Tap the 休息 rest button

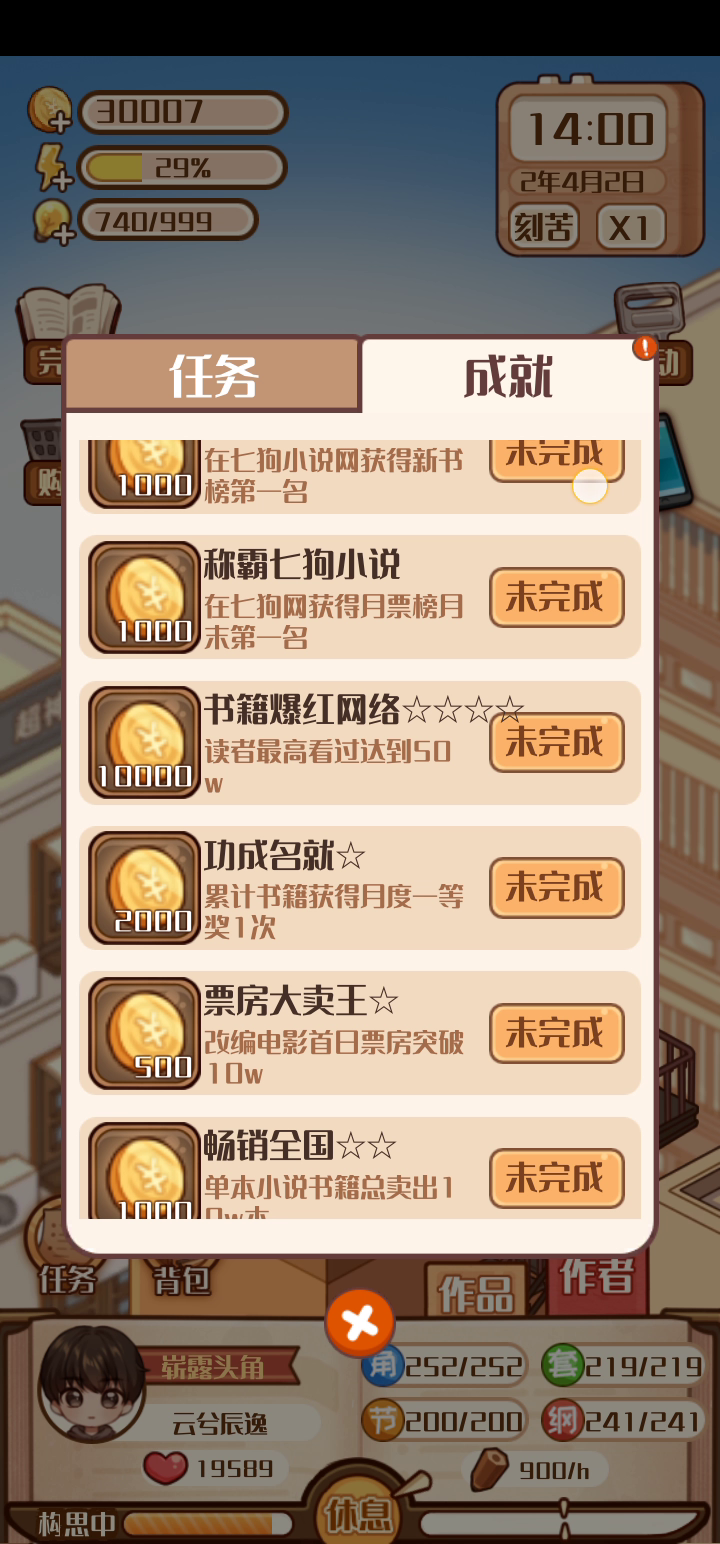point(357,1514)
